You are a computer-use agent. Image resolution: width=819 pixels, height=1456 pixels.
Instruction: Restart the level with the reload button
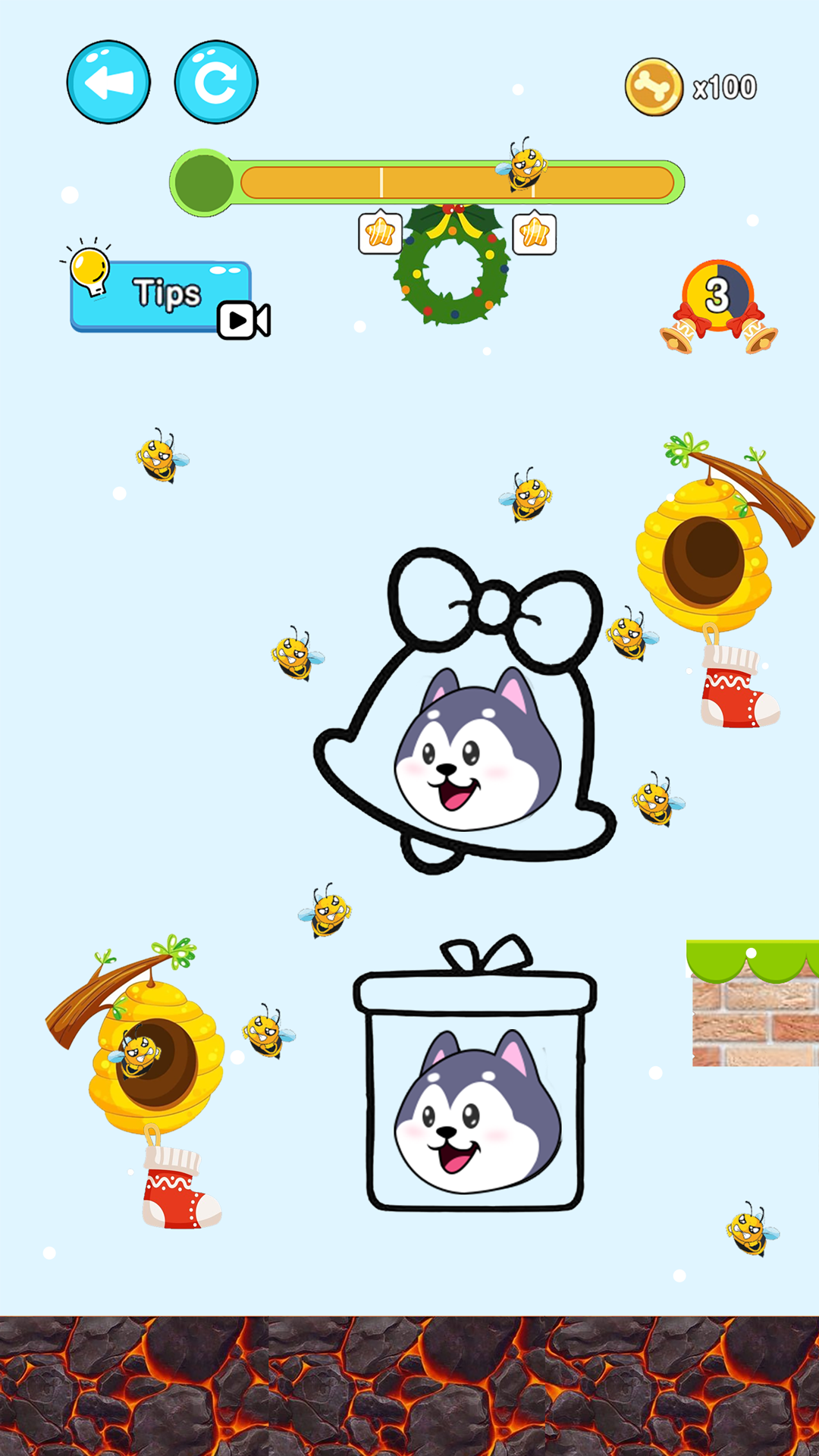(x=216, y=82)
